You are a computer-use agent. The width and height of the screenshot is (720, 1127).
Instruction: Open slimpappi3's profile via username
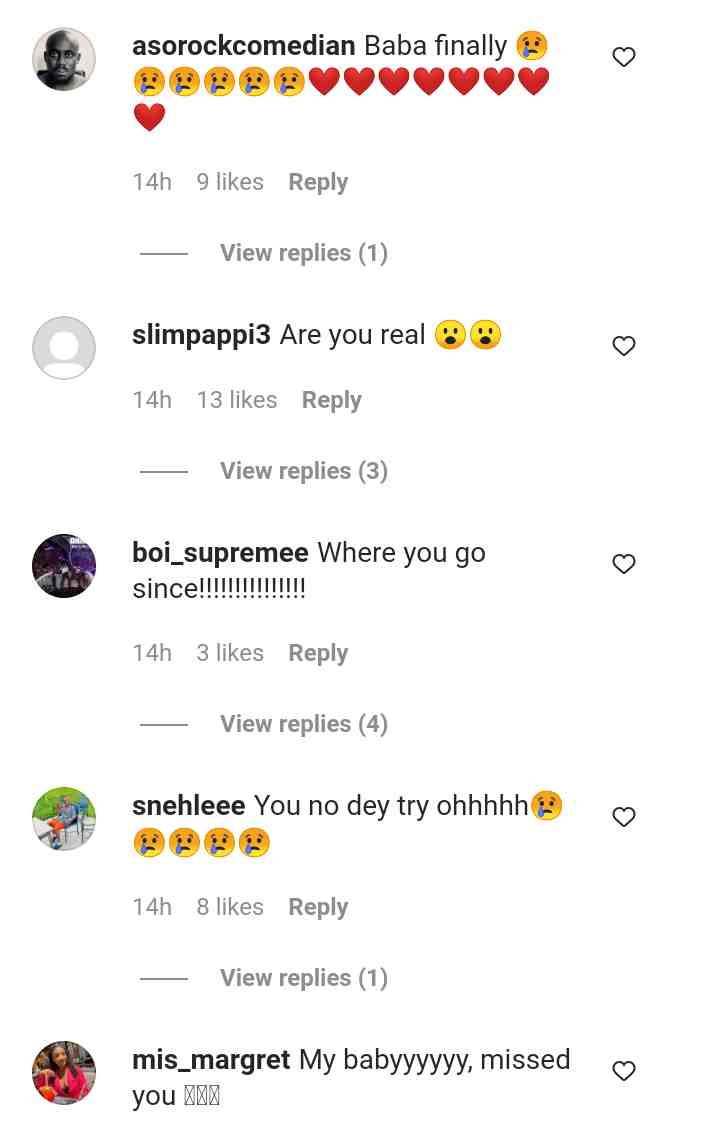(x=201, y=335)
